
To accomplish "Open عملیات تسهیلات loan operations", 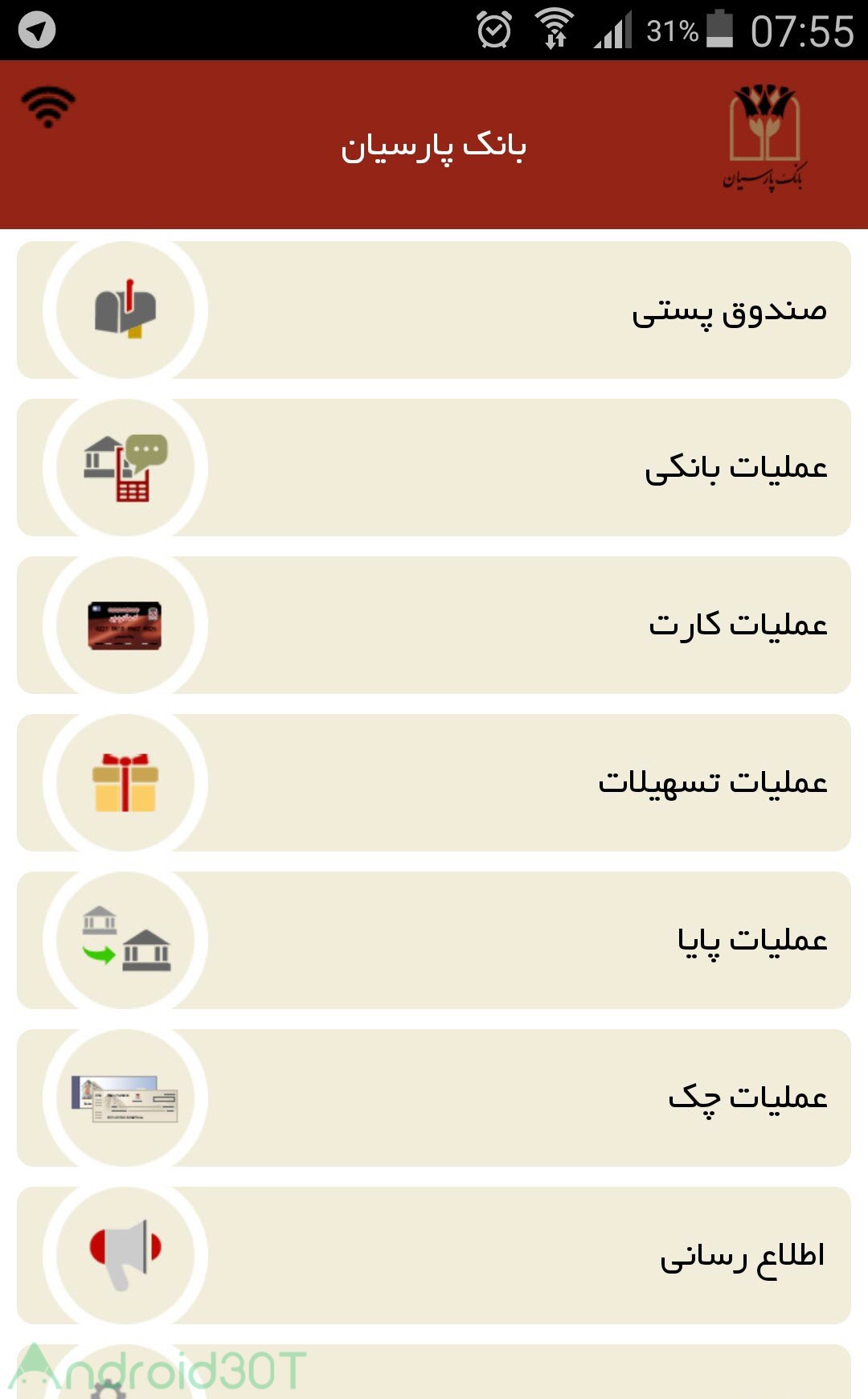I will (x=434, y=783).
